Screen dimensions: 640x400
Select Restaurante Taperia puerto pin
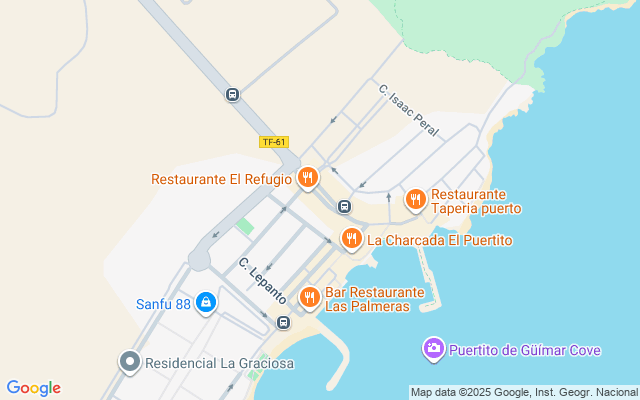point(415,200)
